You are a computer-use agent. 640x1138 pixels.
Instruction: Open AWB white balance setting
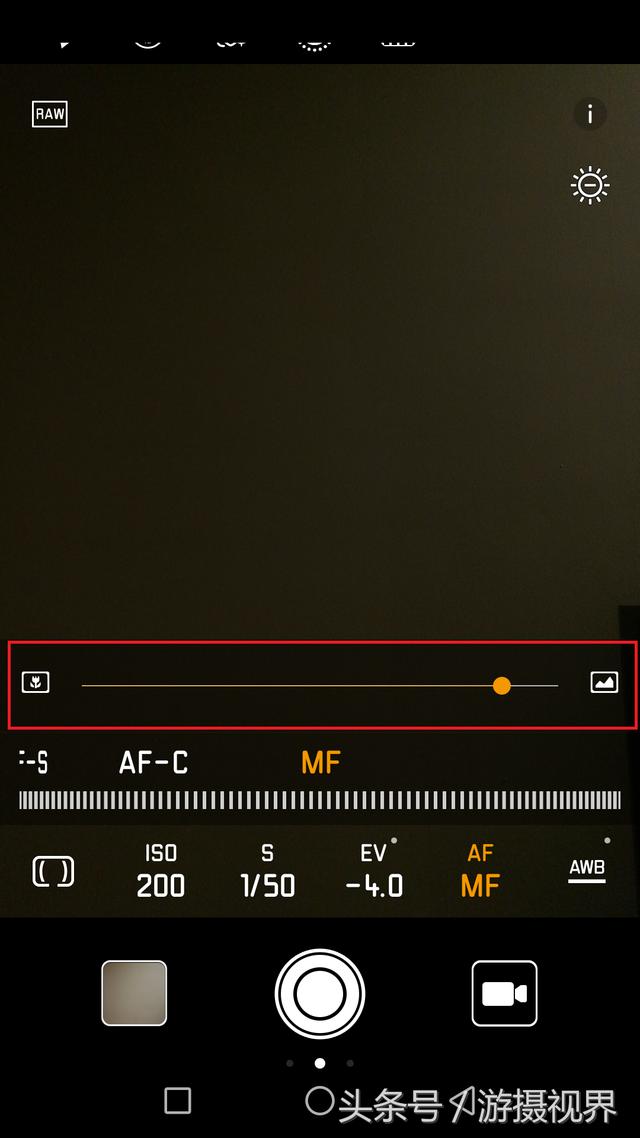[x=587, y=869]
